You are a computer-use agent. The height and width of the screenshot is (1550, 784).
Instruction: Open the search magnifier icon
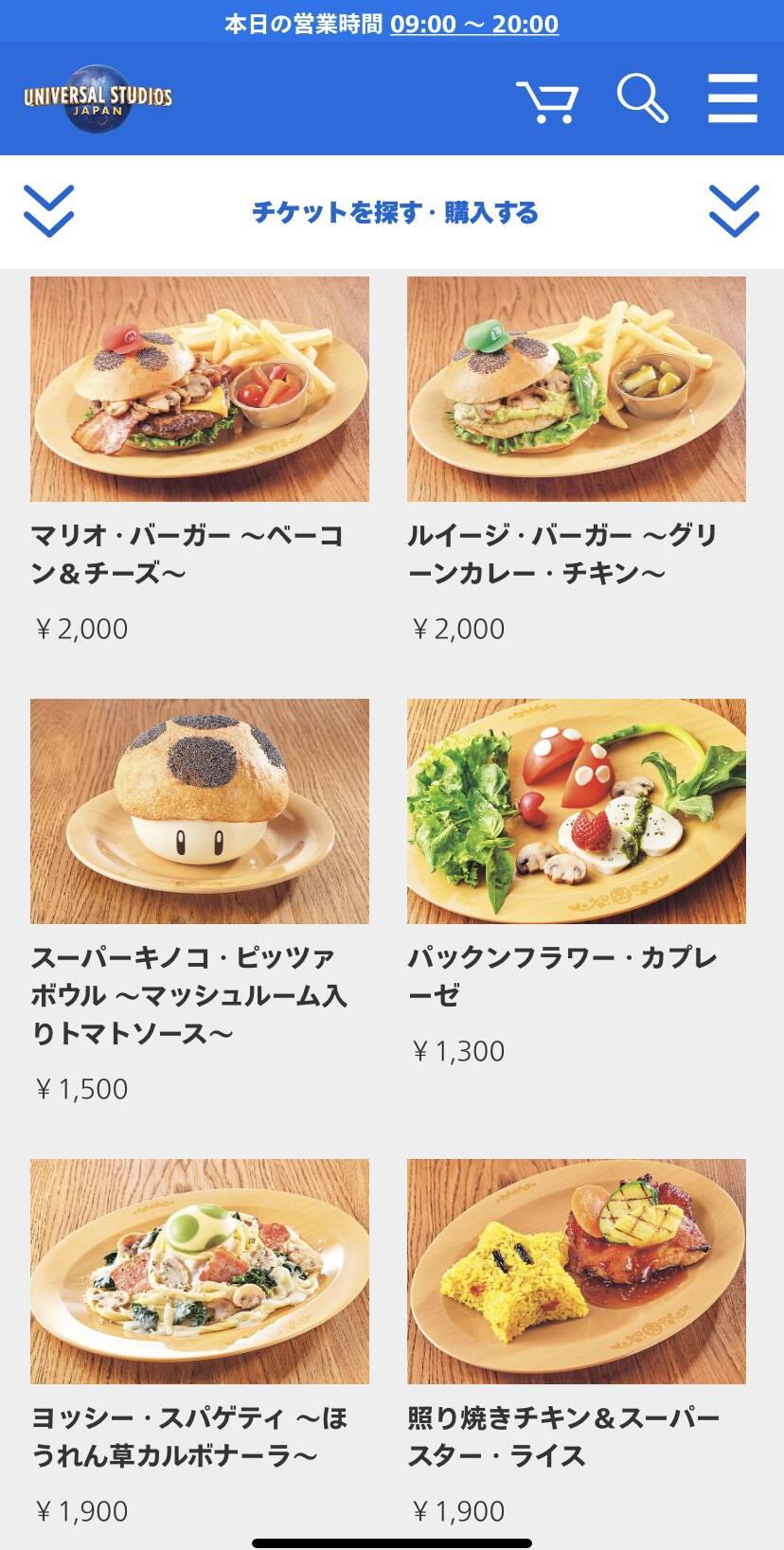642,98
